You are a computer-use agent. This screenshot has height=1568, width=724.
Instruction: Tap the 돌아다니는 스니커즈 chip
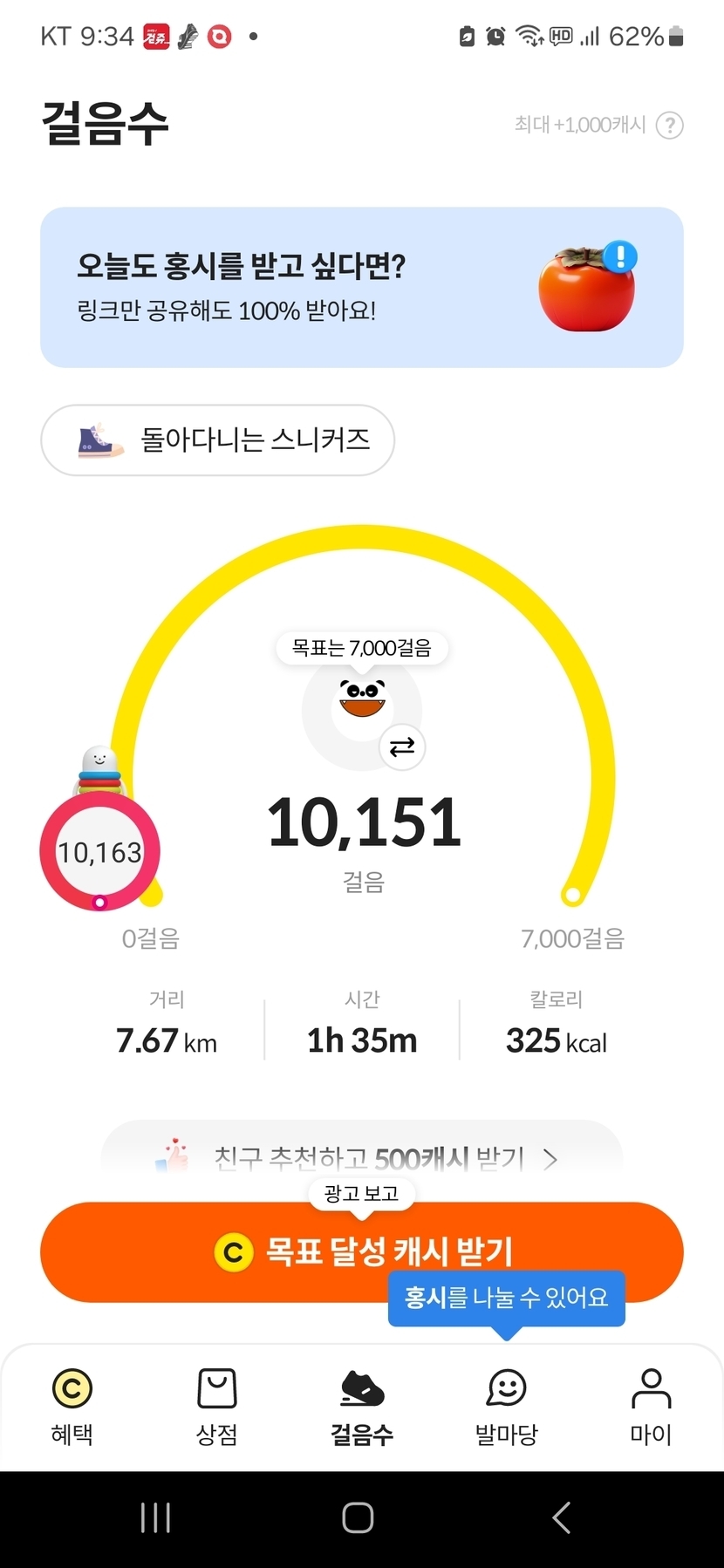tap(217, 440)
